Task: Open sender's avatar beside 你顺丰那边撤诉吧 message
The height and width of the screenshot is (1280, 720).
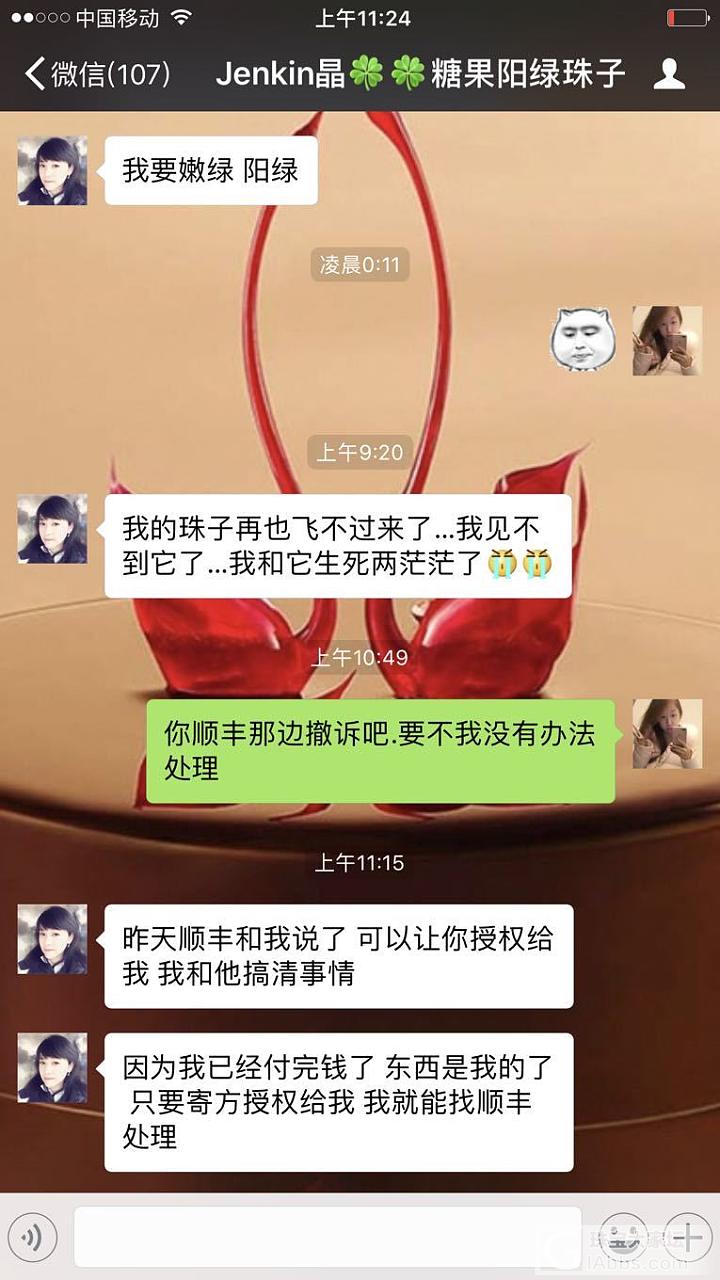Action: point(667,734)
